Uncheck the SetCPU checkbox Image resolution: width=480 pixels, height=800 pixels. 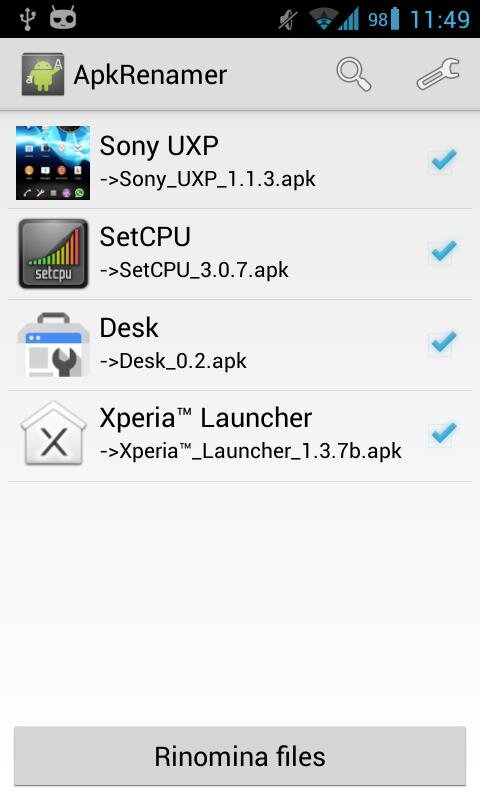(x=443, y=252)
